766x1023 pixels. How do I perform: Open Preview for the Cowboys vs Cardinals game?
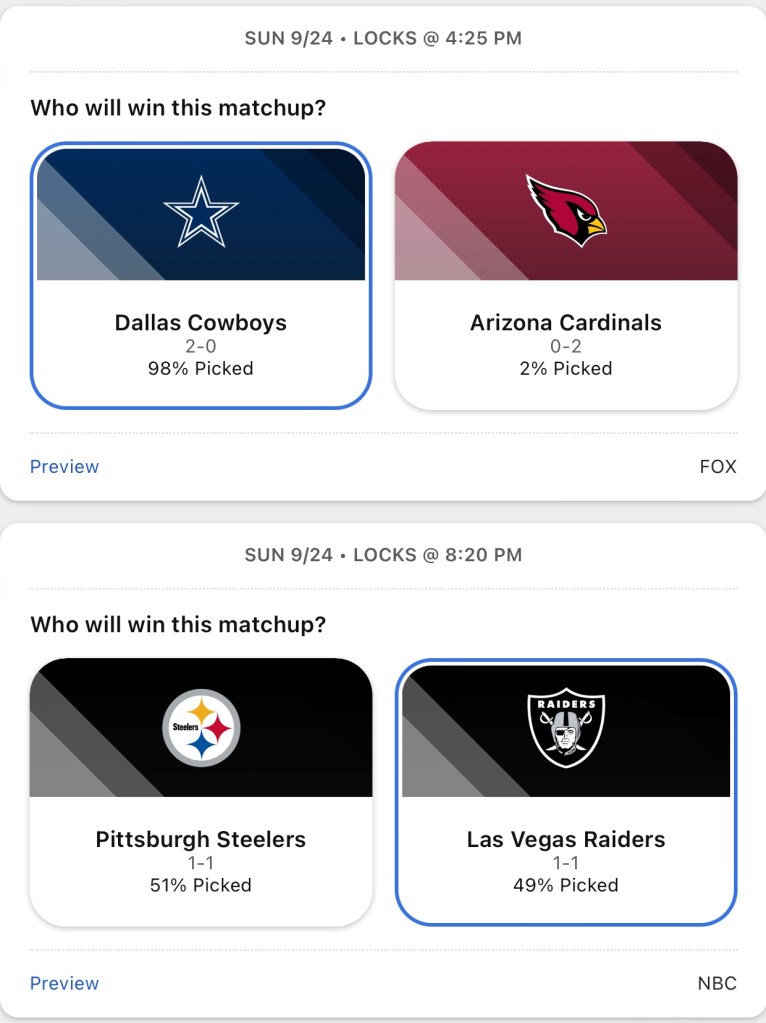tap(65, 467)
